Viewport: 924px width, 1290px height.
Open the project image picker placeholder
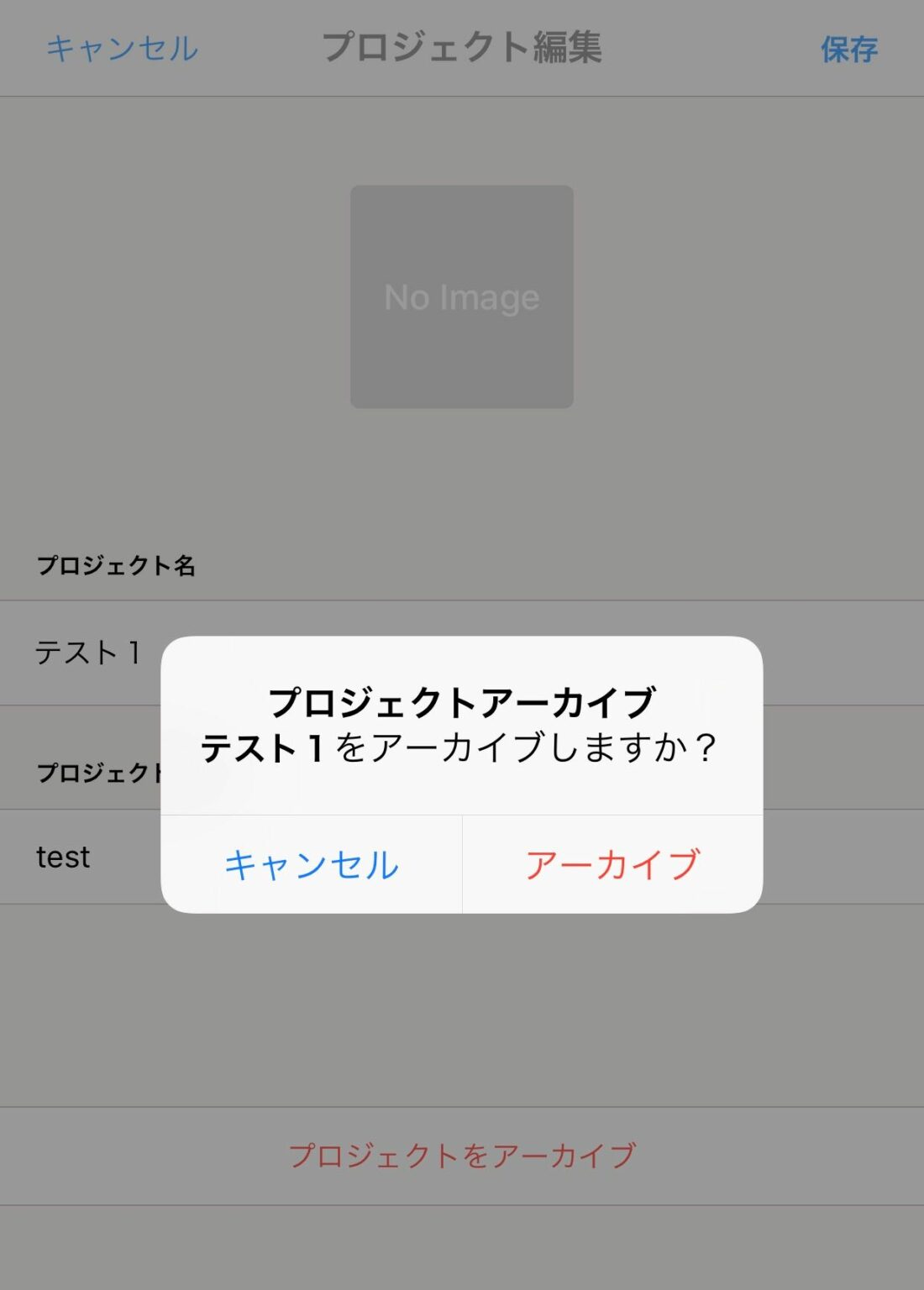click(x=461, y=296)
